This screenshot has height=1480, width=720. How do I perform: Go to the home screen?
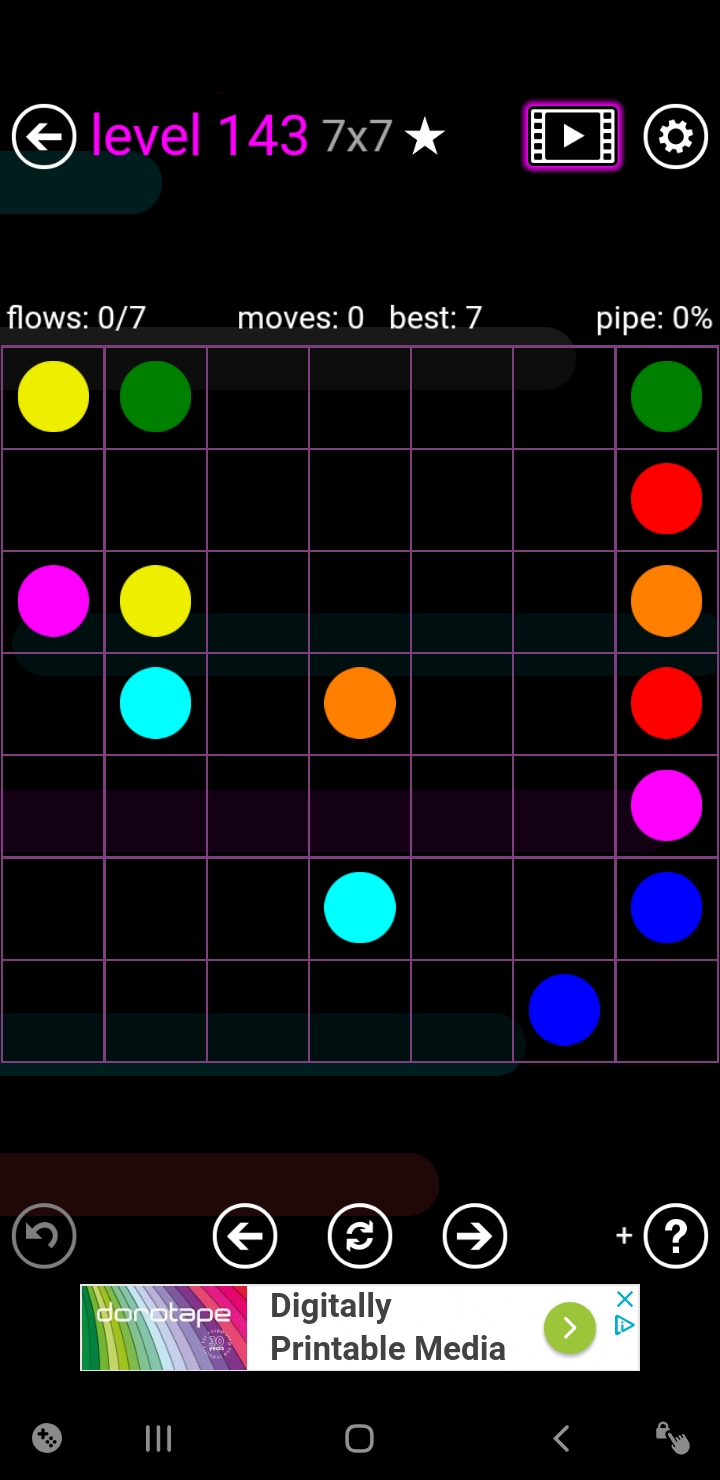[359, 1438]
